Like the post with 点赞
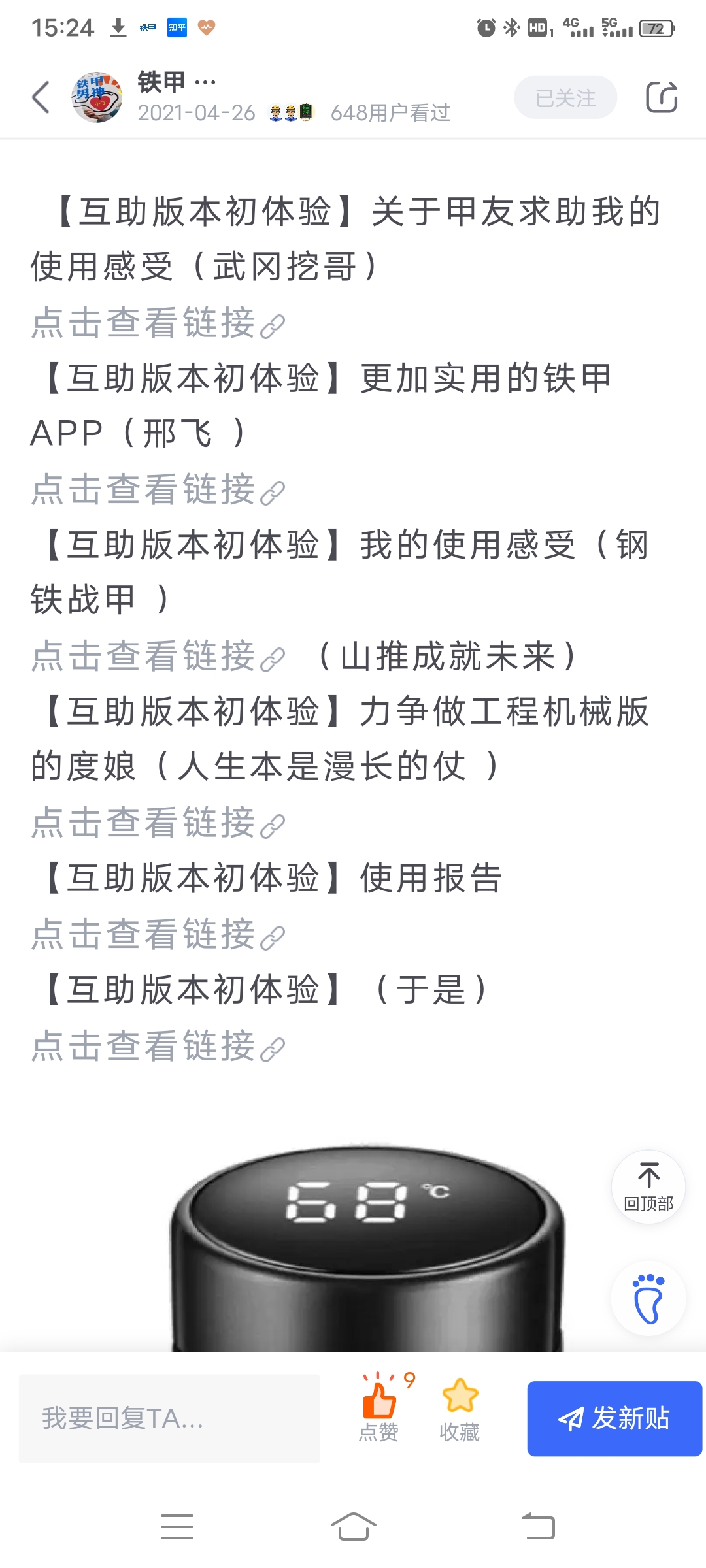706x1568 pixels. [x=379, y=1408]
